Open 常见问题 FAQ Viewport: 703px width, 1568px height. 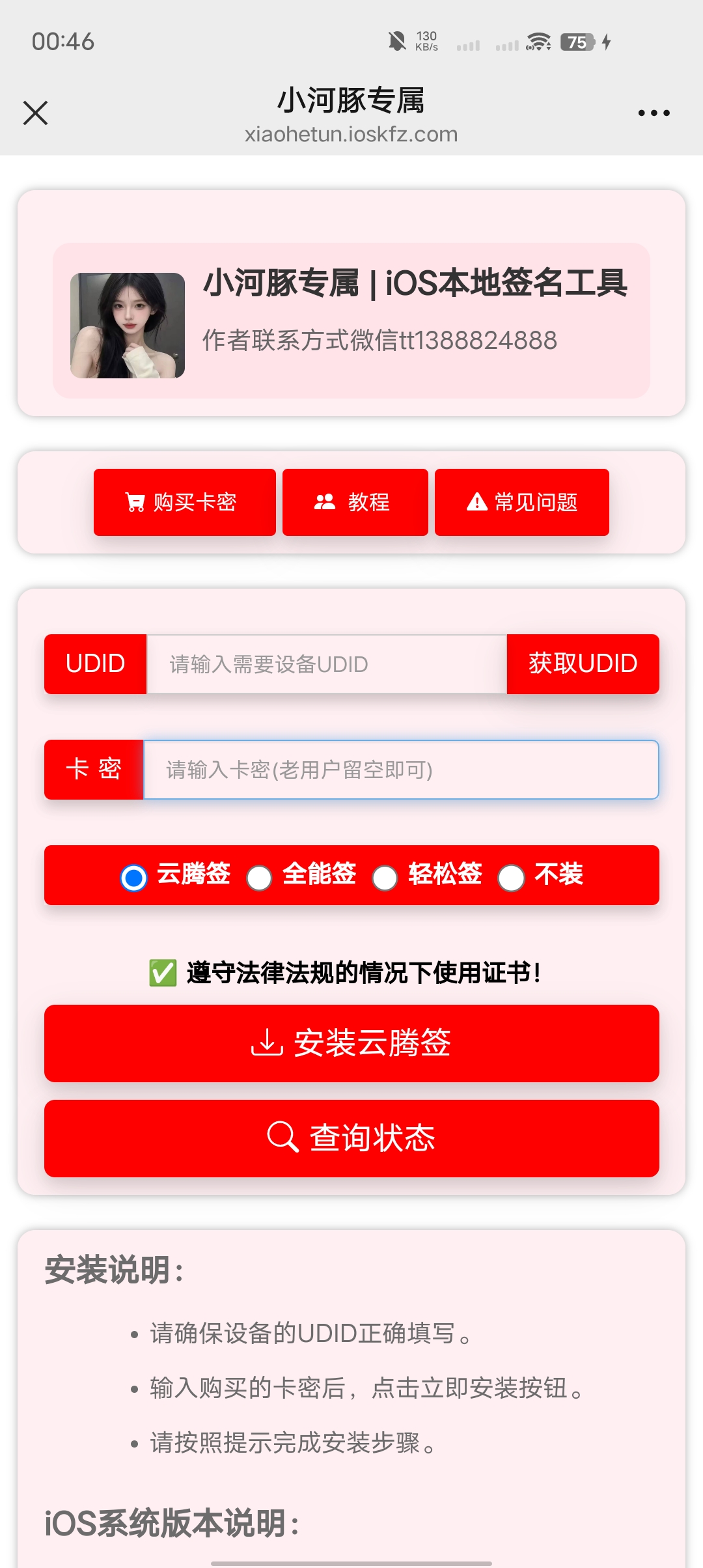click(521, 502)
